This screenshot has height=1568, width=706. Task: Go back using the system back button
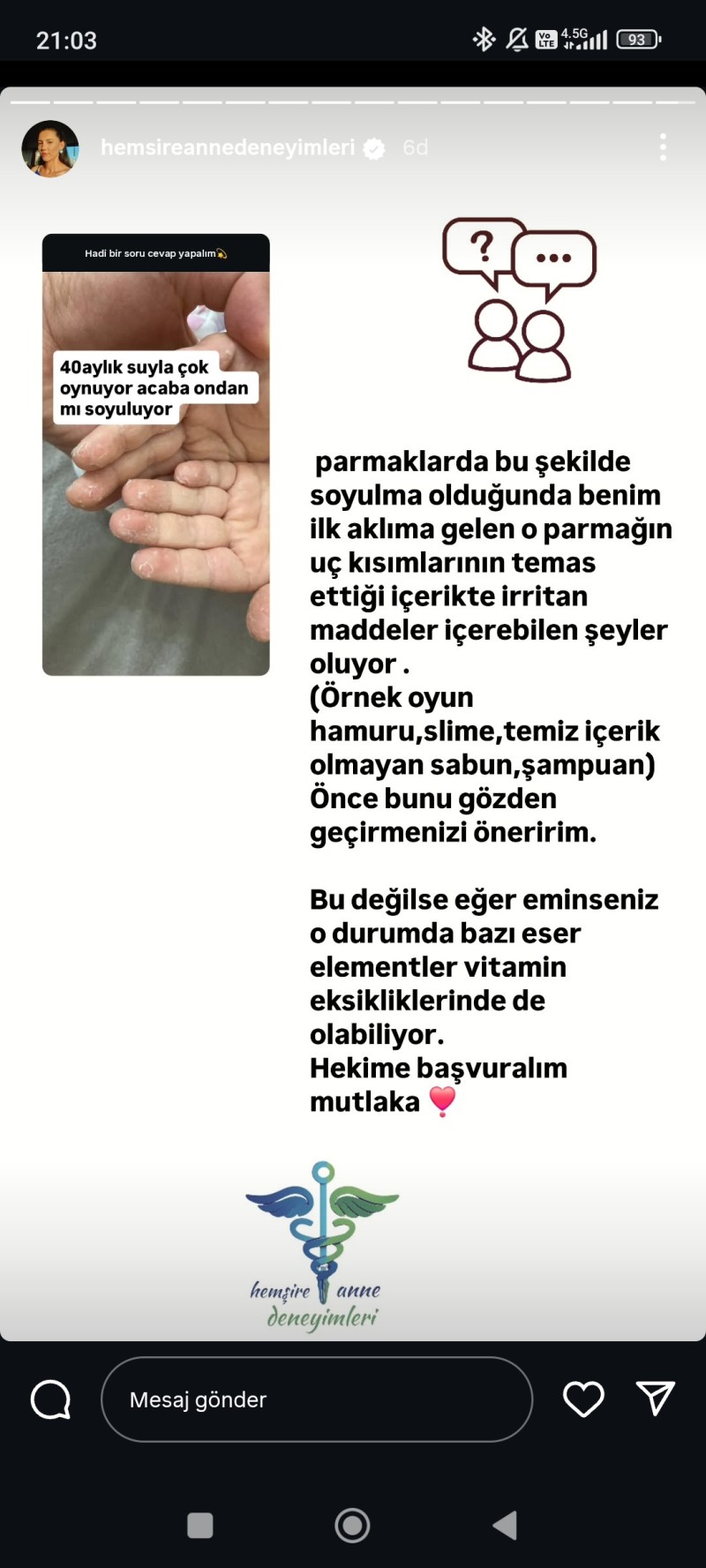click(x=504, y=1525)
